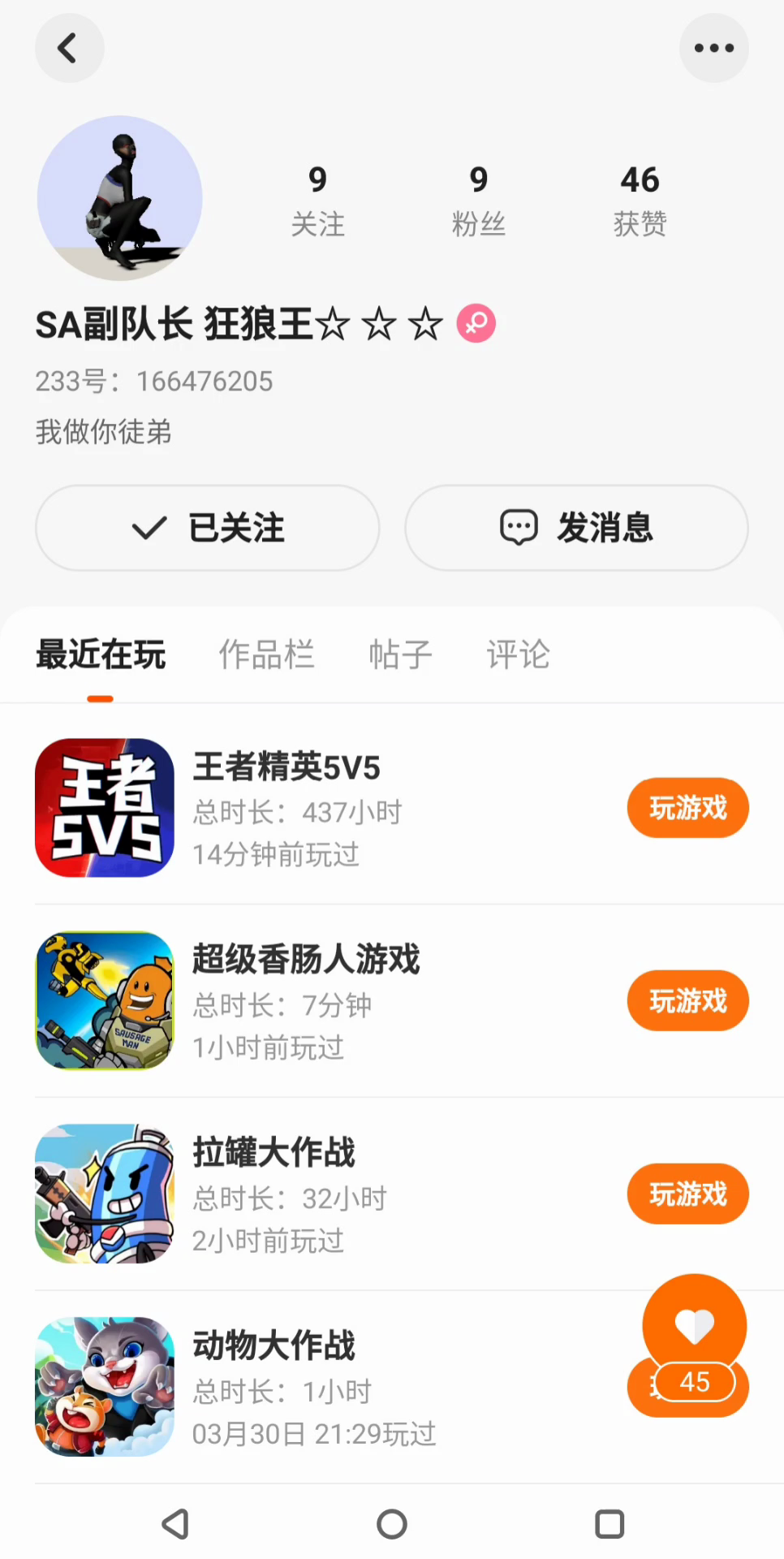Viewport: 784px width, 1559px height.
Task: Switch to the 帖子 tab
Action: 400,654
